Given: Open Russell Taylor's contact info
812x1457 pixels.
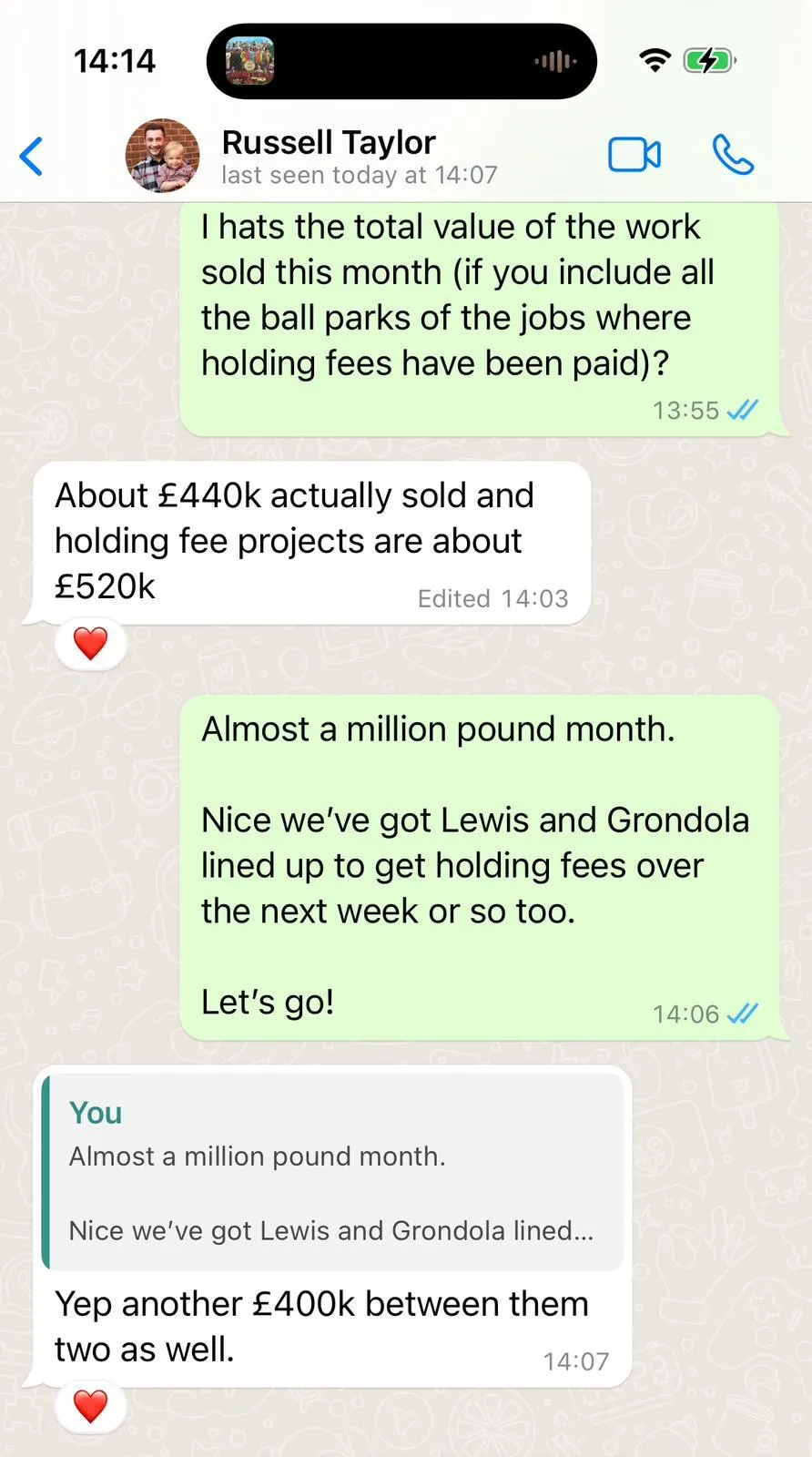Looking at the screenshot, I should (x=359, y=156).
